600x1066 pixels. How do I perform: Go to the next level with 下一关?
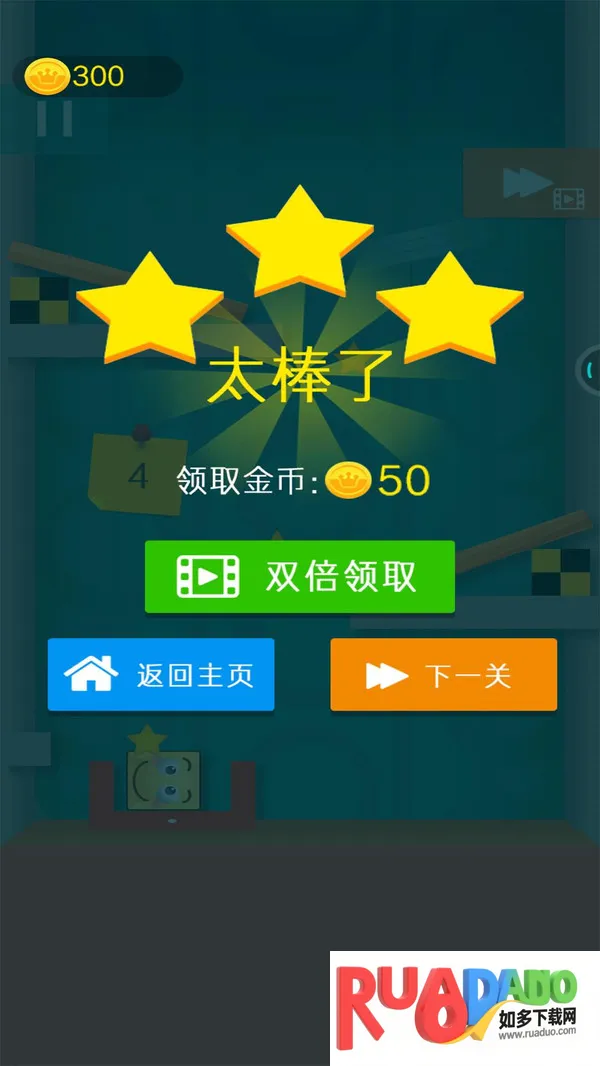(x=443, y=675)
